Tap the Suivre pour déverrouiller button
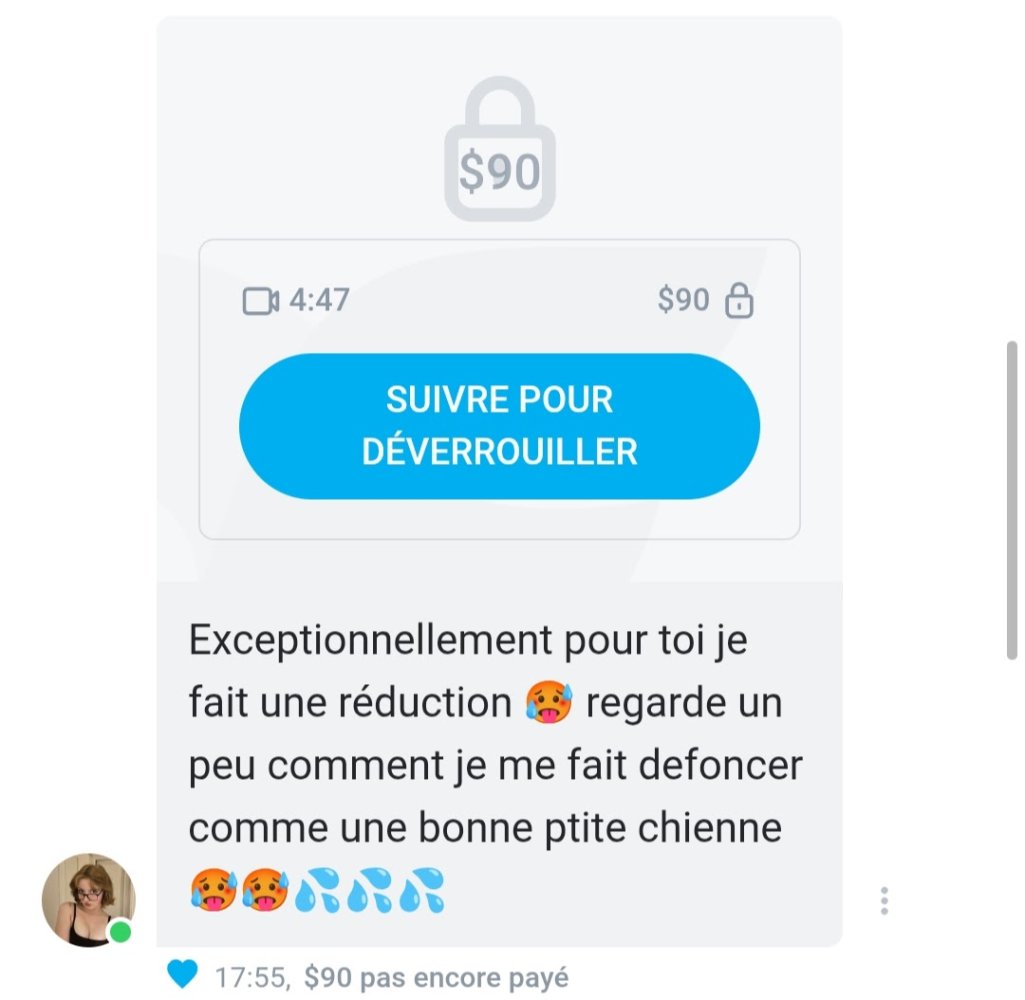 pos(499,426)
